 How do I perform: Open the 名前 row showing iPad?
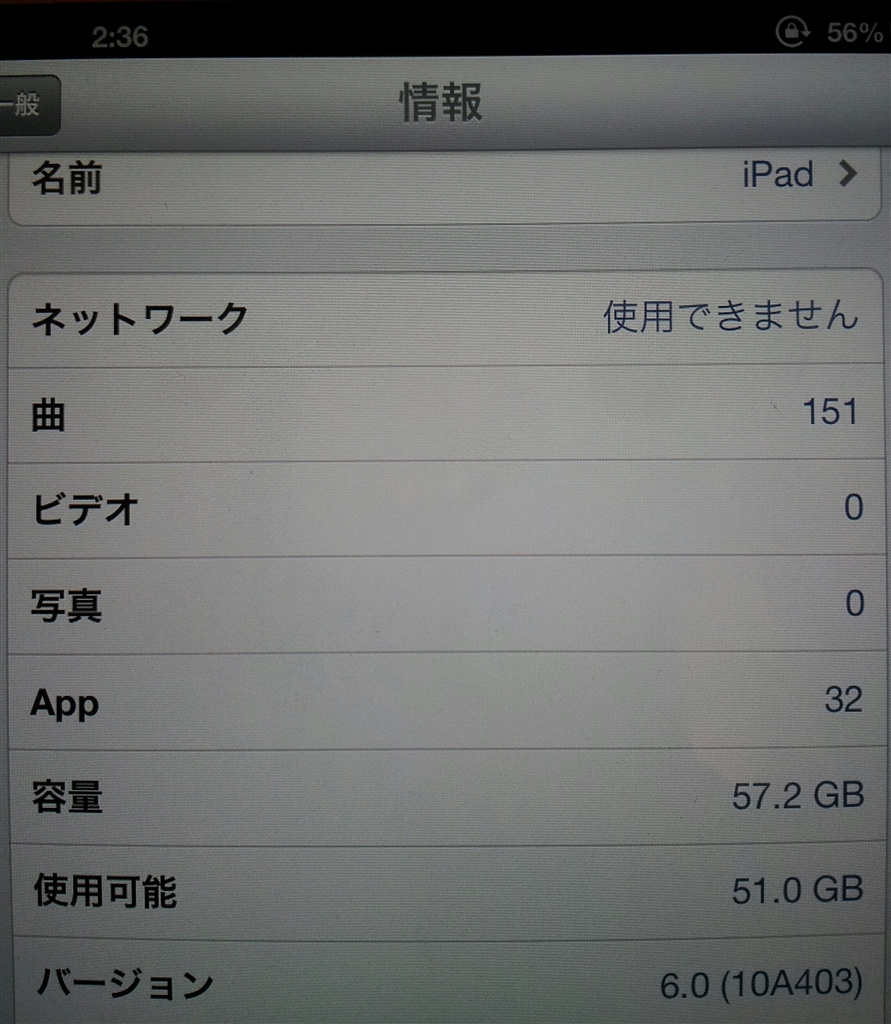445,180
